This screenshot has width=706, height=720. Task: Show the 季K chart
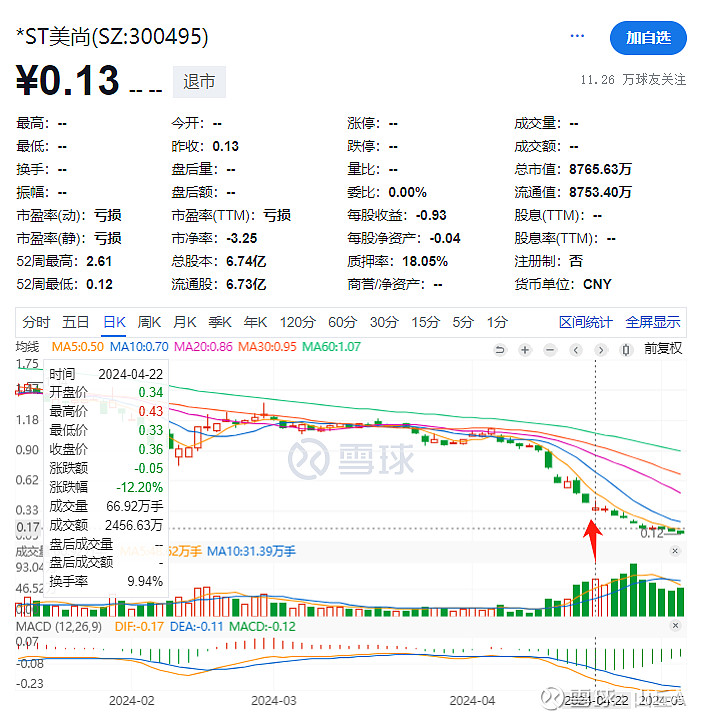coord(220,322)
